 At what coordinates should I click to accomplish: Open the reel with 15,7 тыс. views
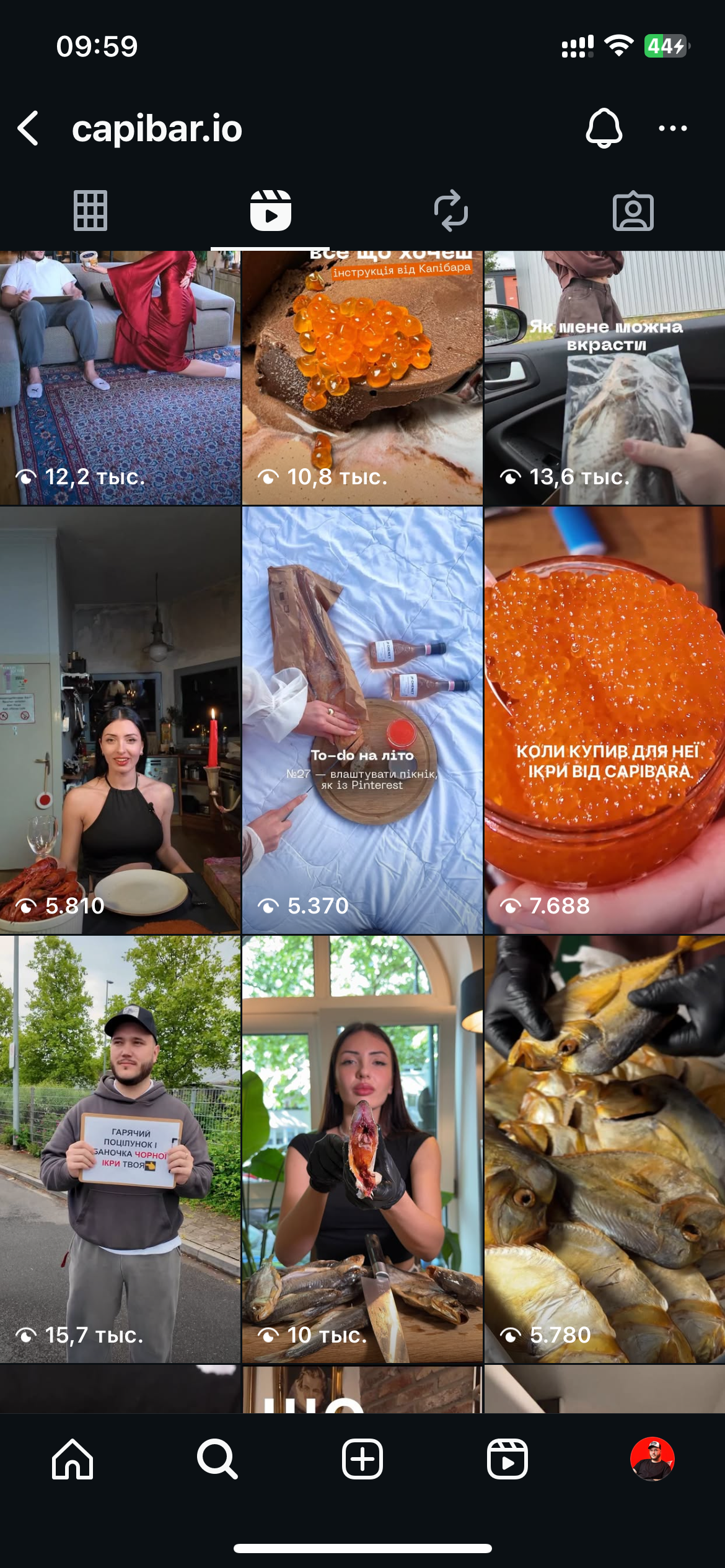point(120,1149)
